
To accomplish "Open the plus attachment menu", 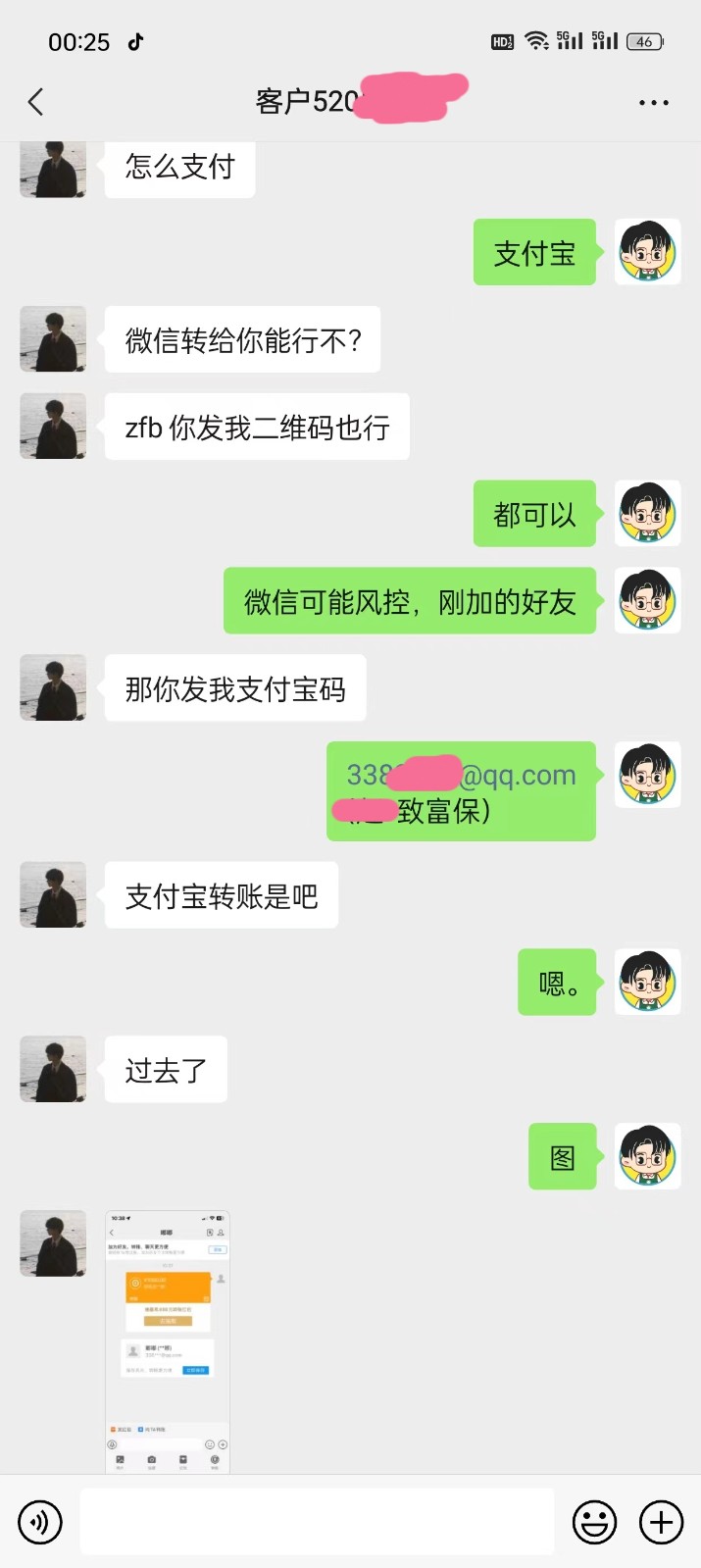I will pos(661,1522).
